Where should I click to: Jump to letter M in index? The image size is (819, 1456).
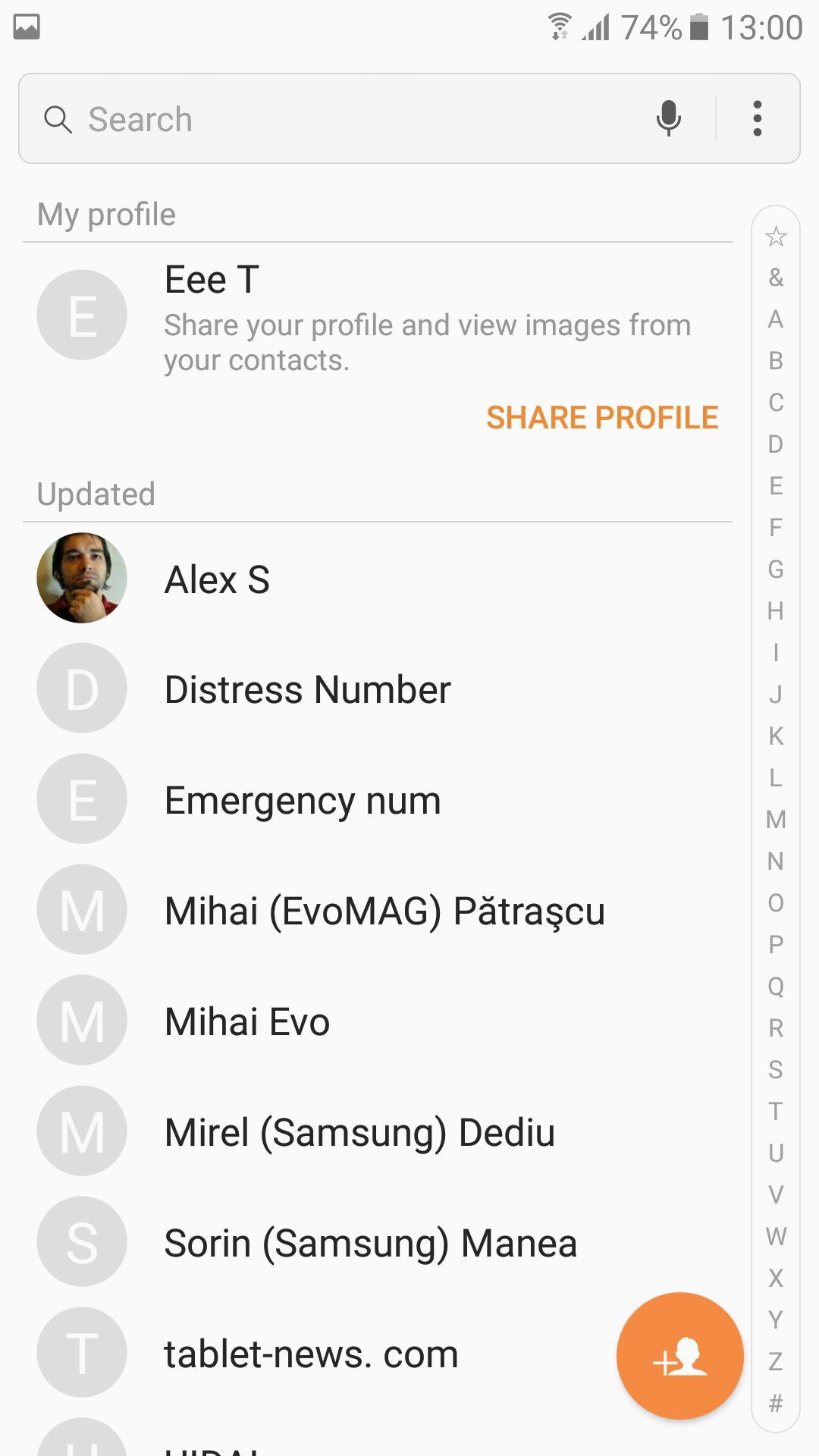pos(776,820)
